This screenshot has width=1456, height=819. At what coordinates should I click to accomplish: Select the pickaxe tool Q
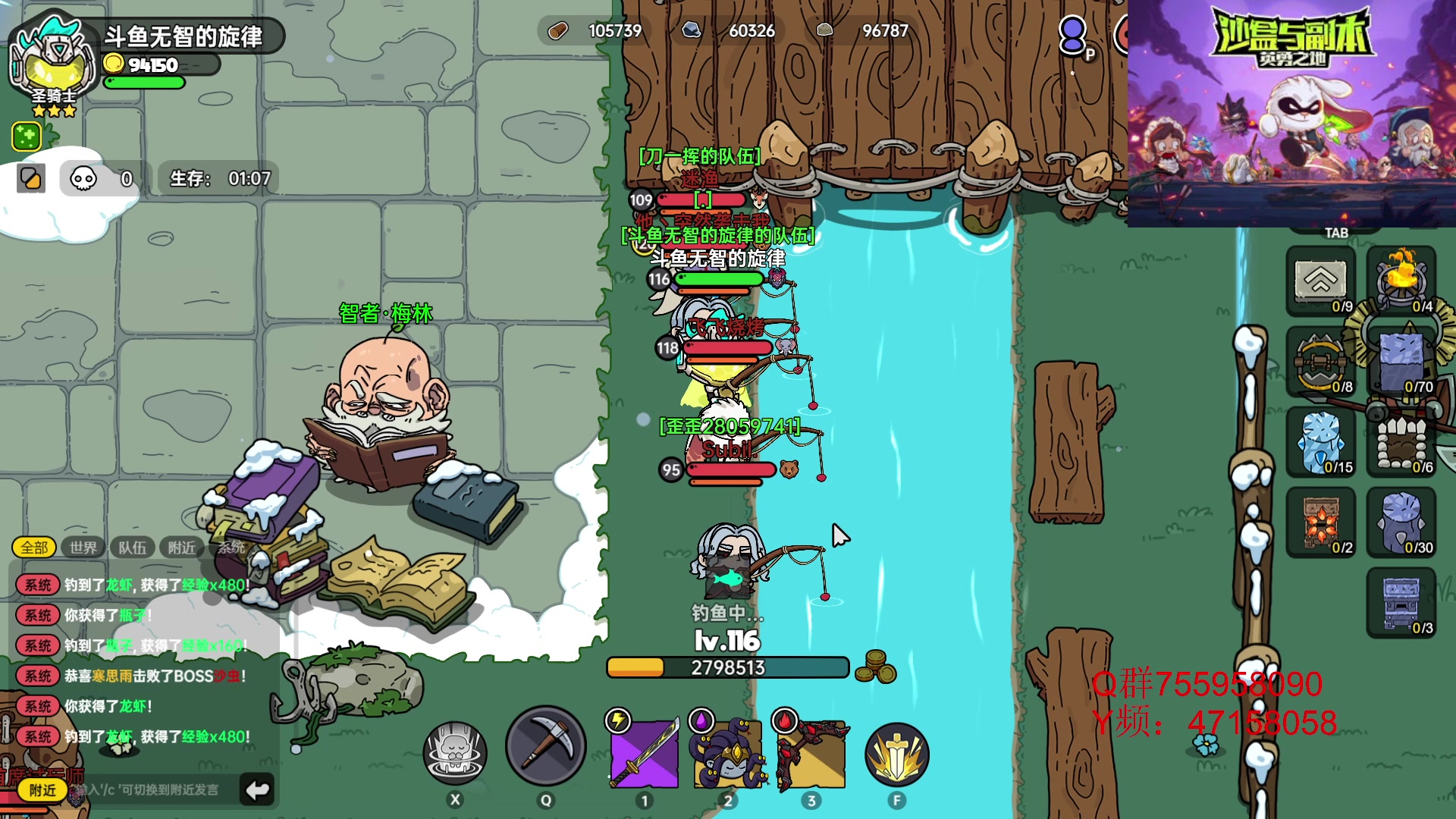pos(546,748)
